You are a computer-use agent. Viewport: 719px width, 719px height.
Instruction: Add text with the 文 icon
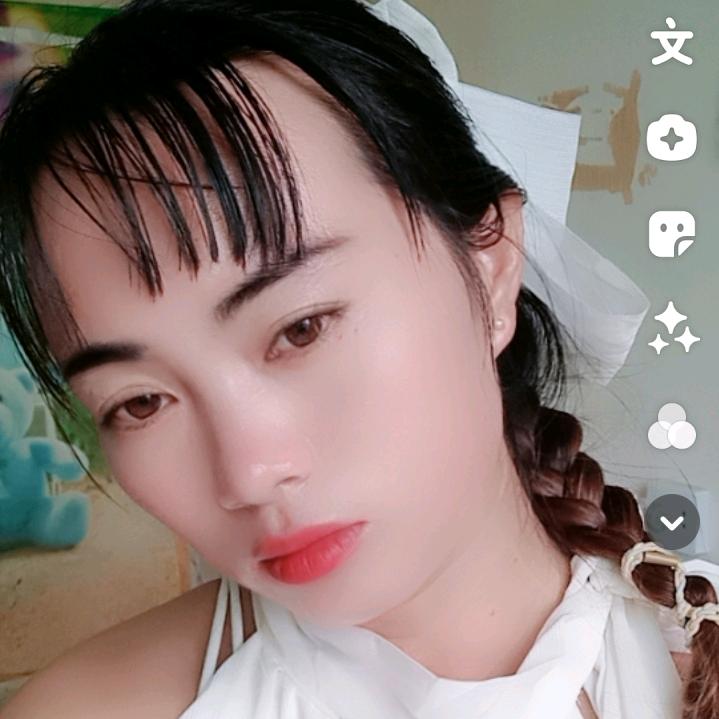pos(672,46)
